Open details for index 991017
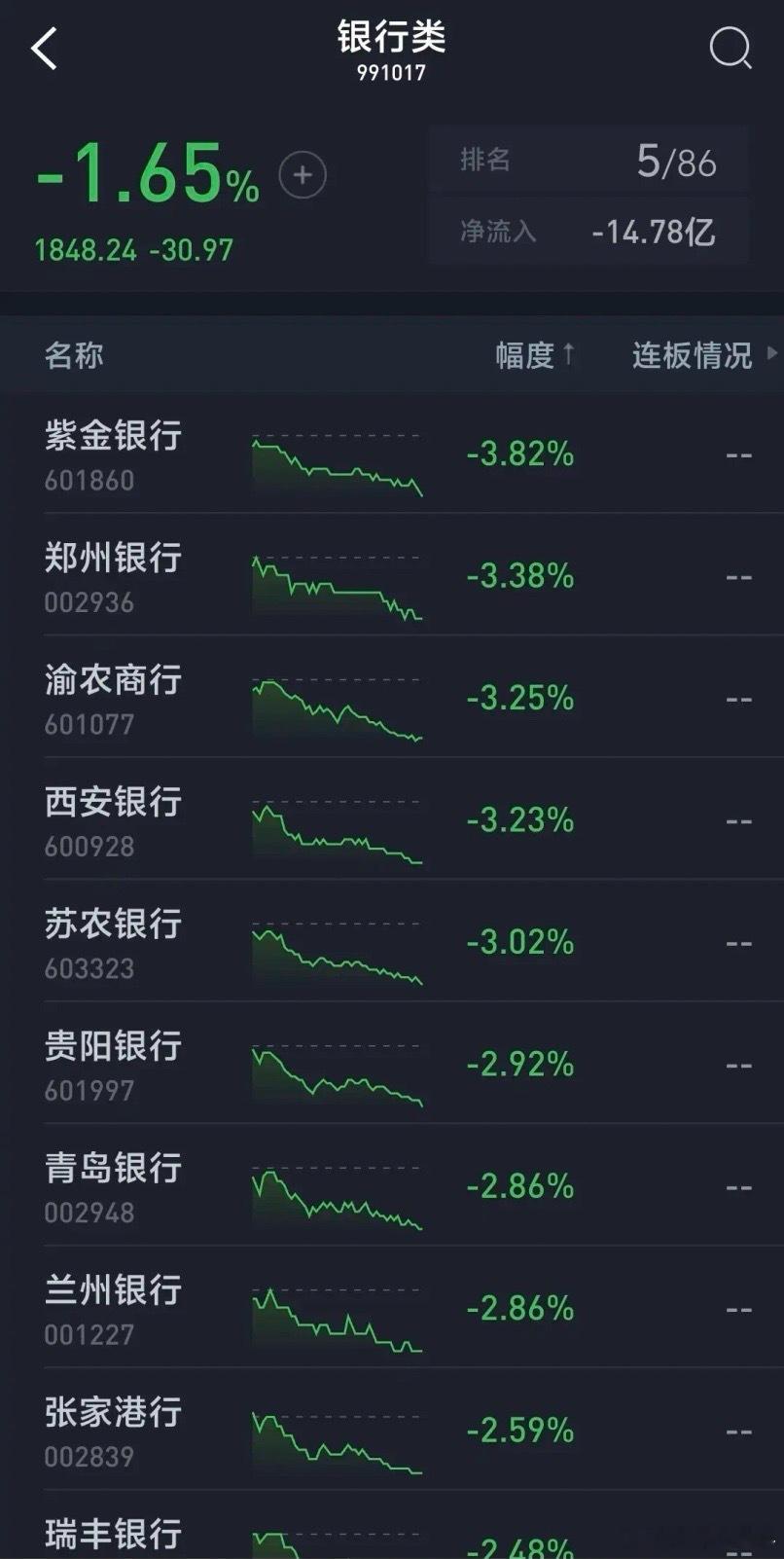 (x=392, y=72)
